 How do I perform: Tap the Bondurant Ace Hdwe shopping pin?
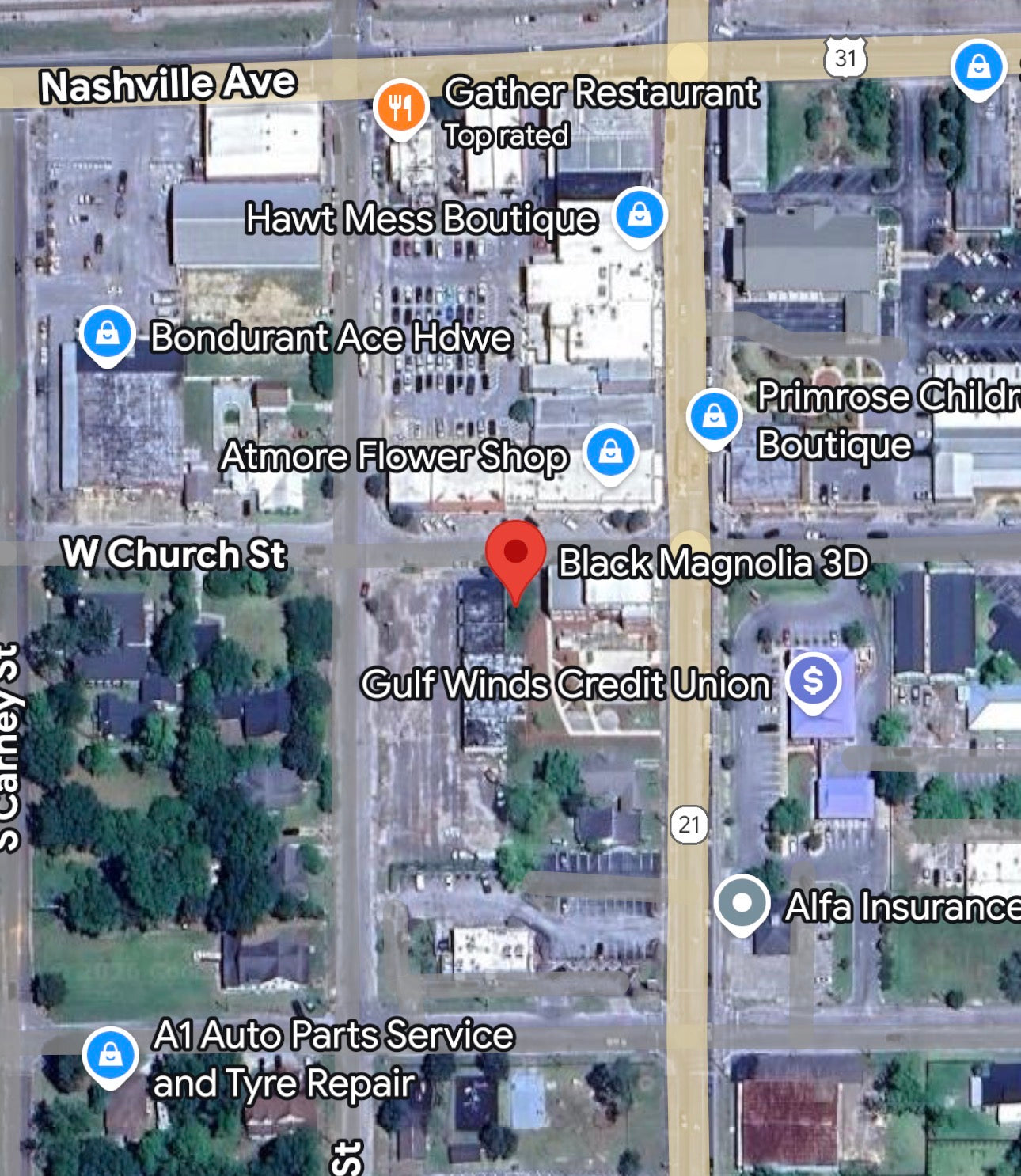click(x=108, y=333)
